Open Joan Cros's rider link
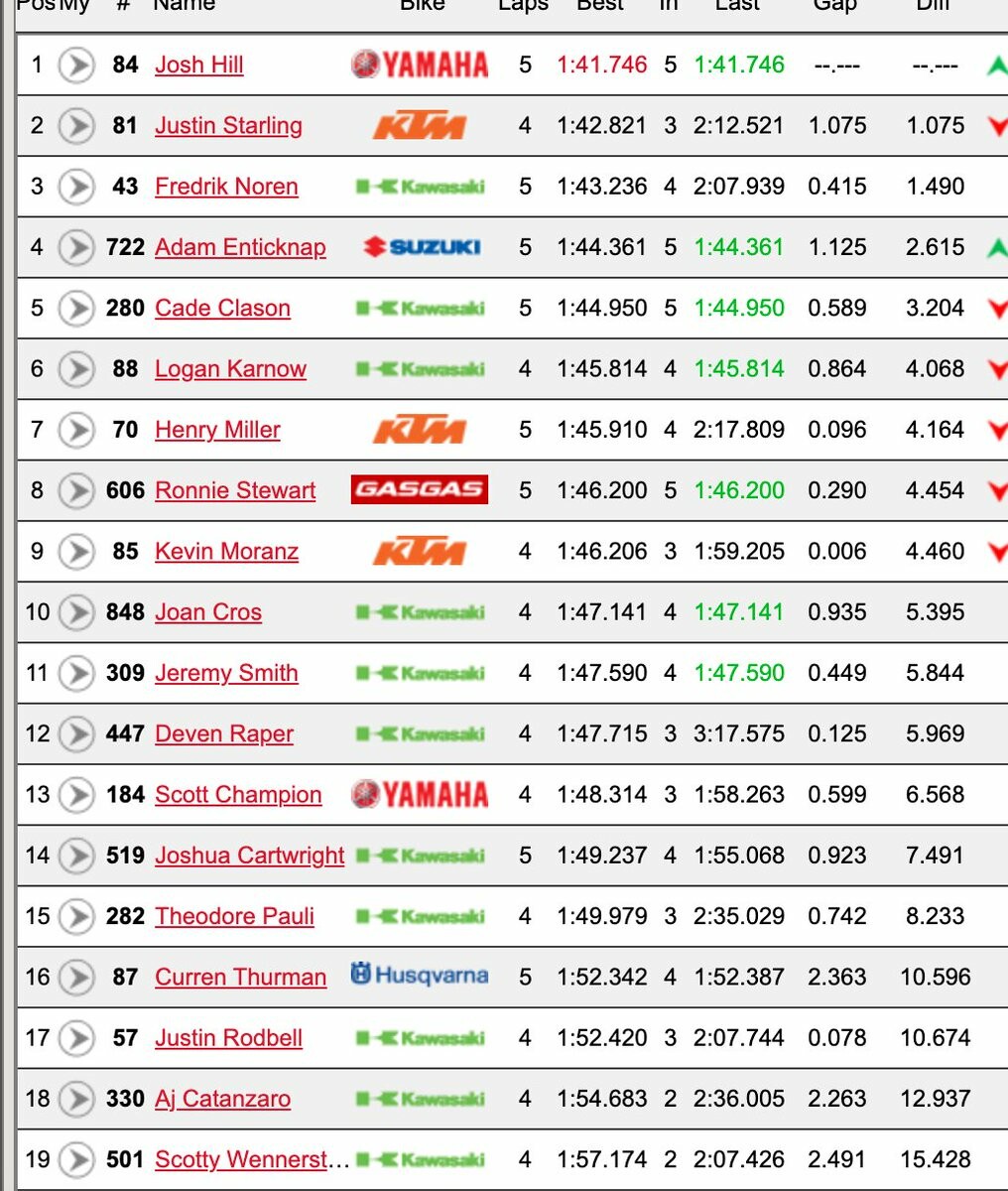The height and width of the screenshot is (1191, 1008). (x=208, y=612)
